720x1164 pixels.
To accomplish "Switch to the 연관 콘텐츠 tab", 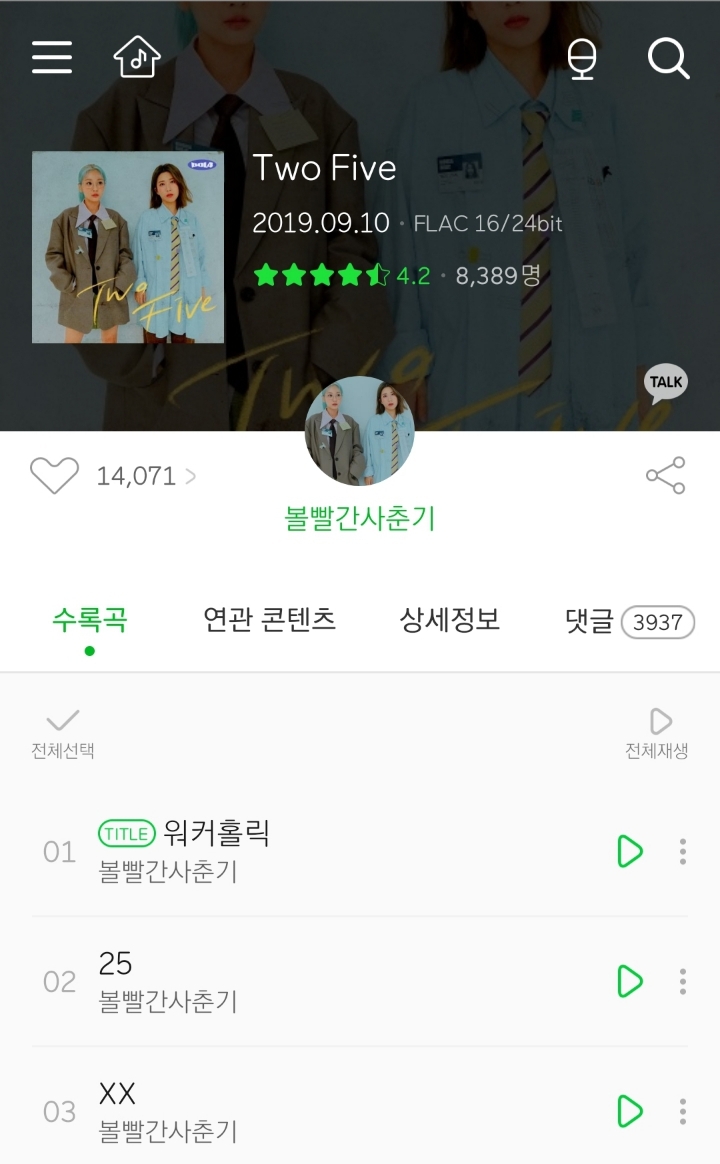I will pos(272,620).
